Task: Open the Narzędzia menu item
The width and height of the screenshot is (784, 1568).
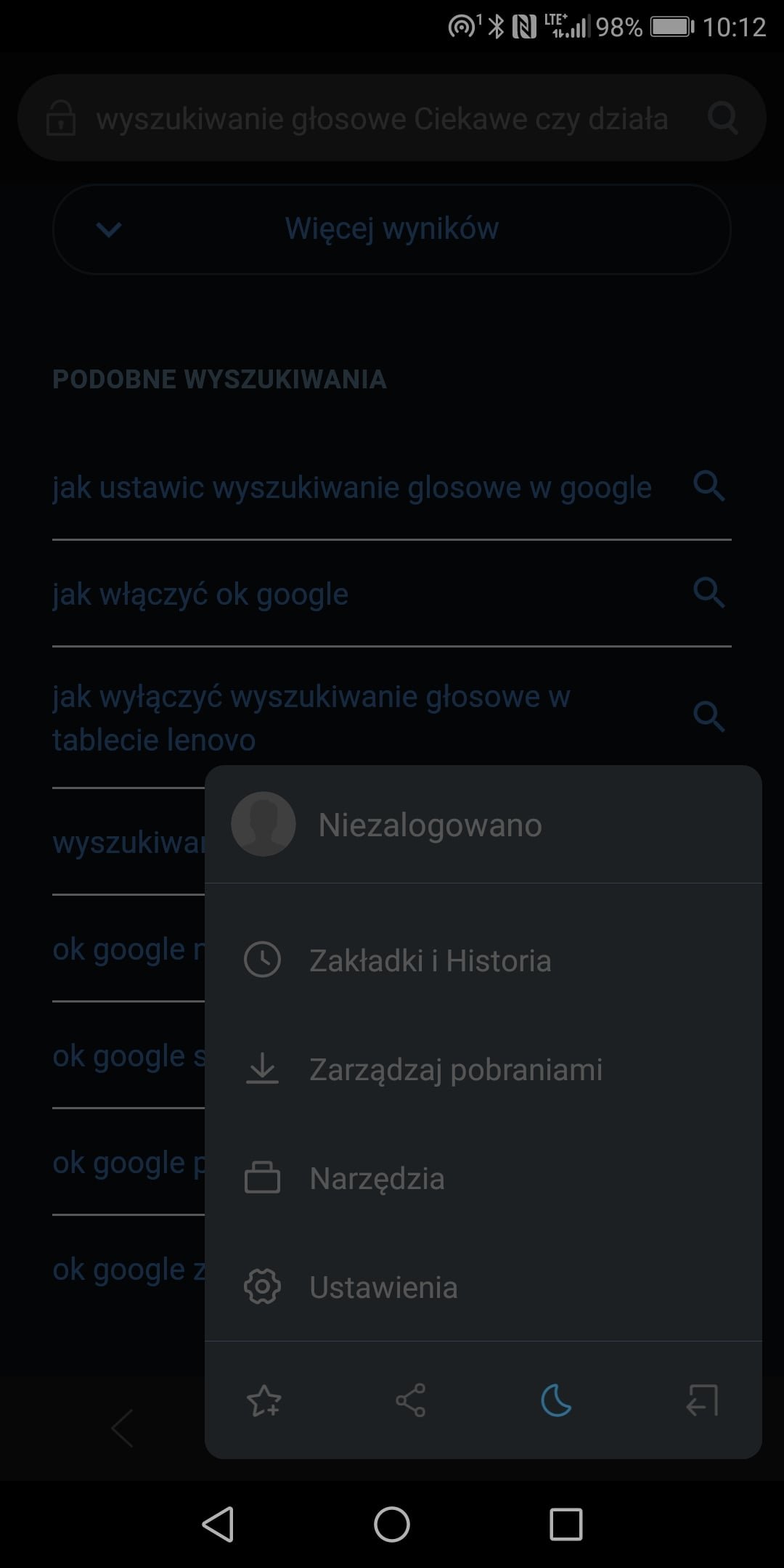Action: click(x=483, y=1178)
